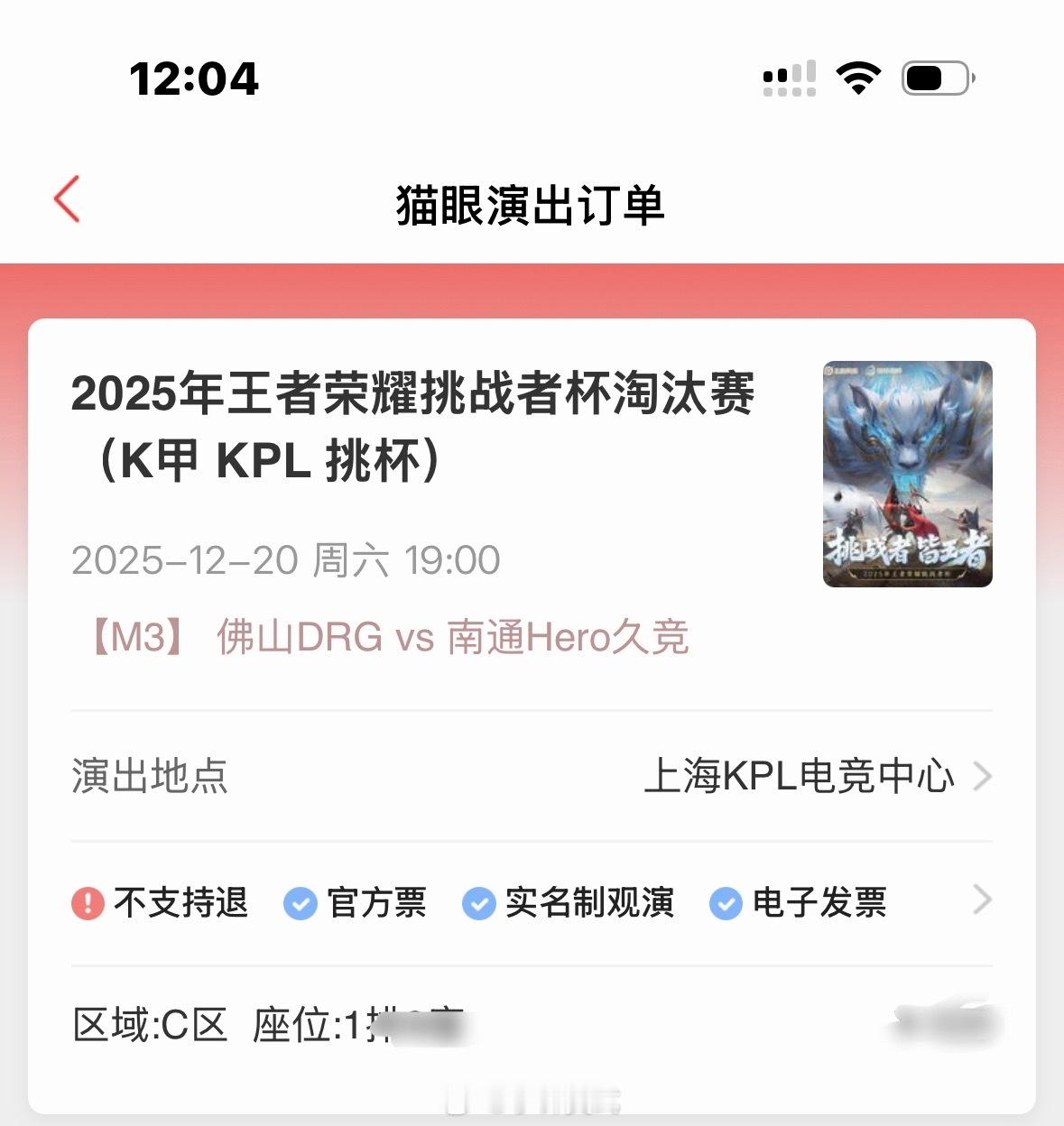The image size is (1064, 1126).
Task: Click the red back arrow icon
Action: point(66,199)
